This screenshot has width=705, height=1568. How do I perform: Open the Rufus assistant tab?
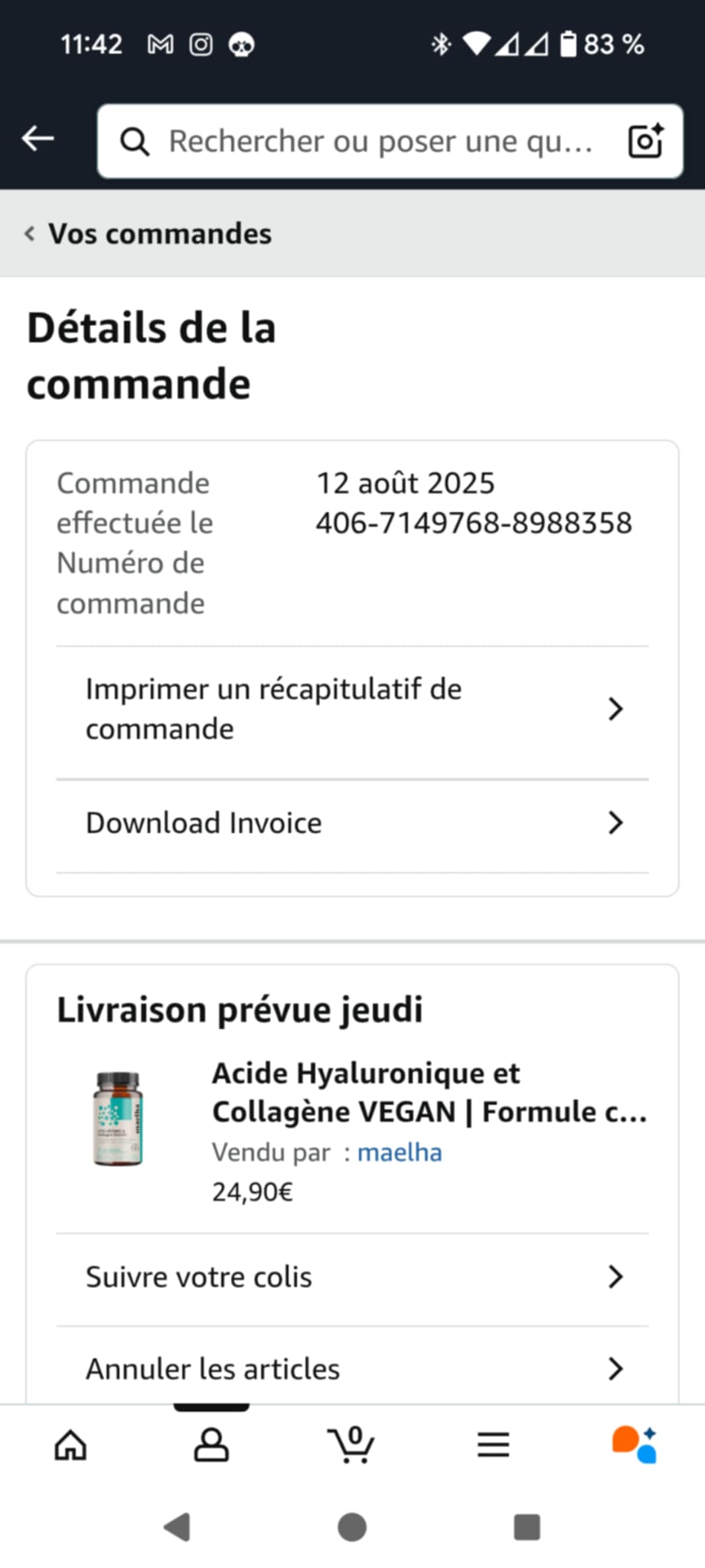click(x=634, y=1445)
